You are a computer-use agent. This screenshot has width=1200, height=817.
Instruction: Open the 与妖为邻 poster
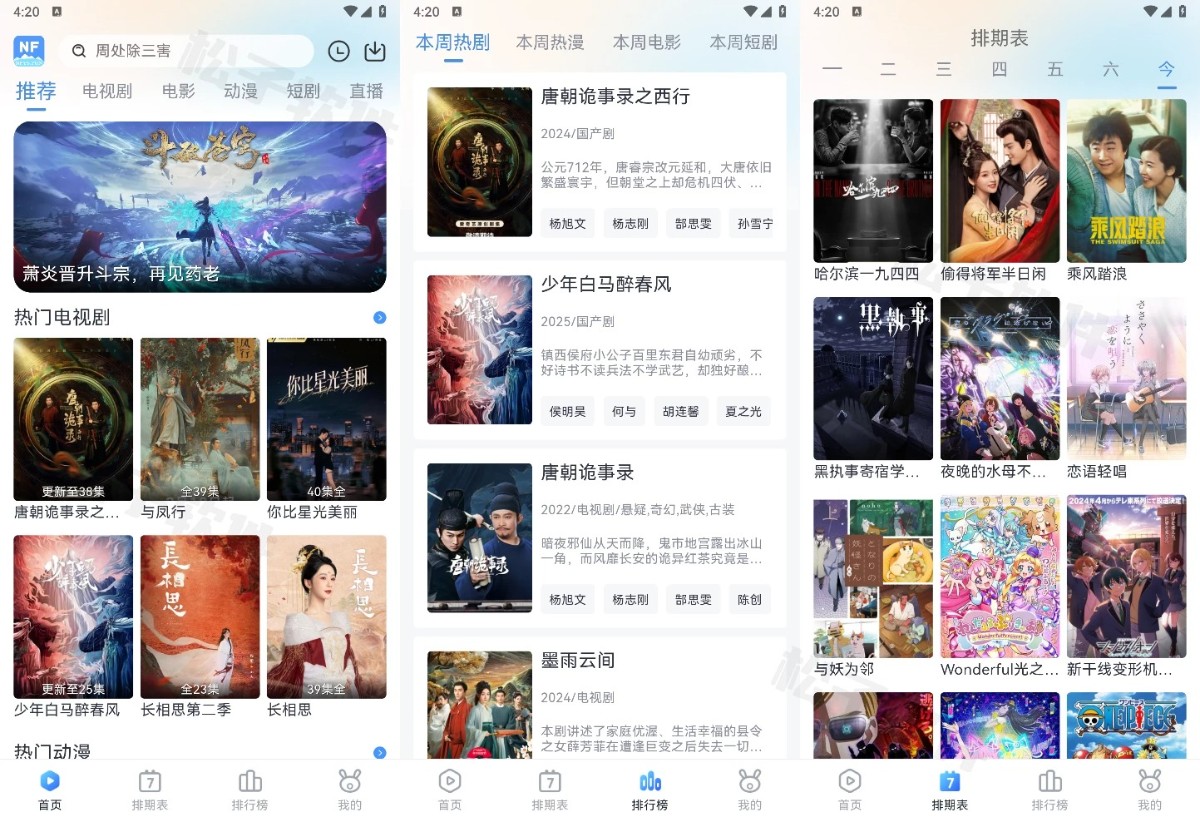pos(873,577)
